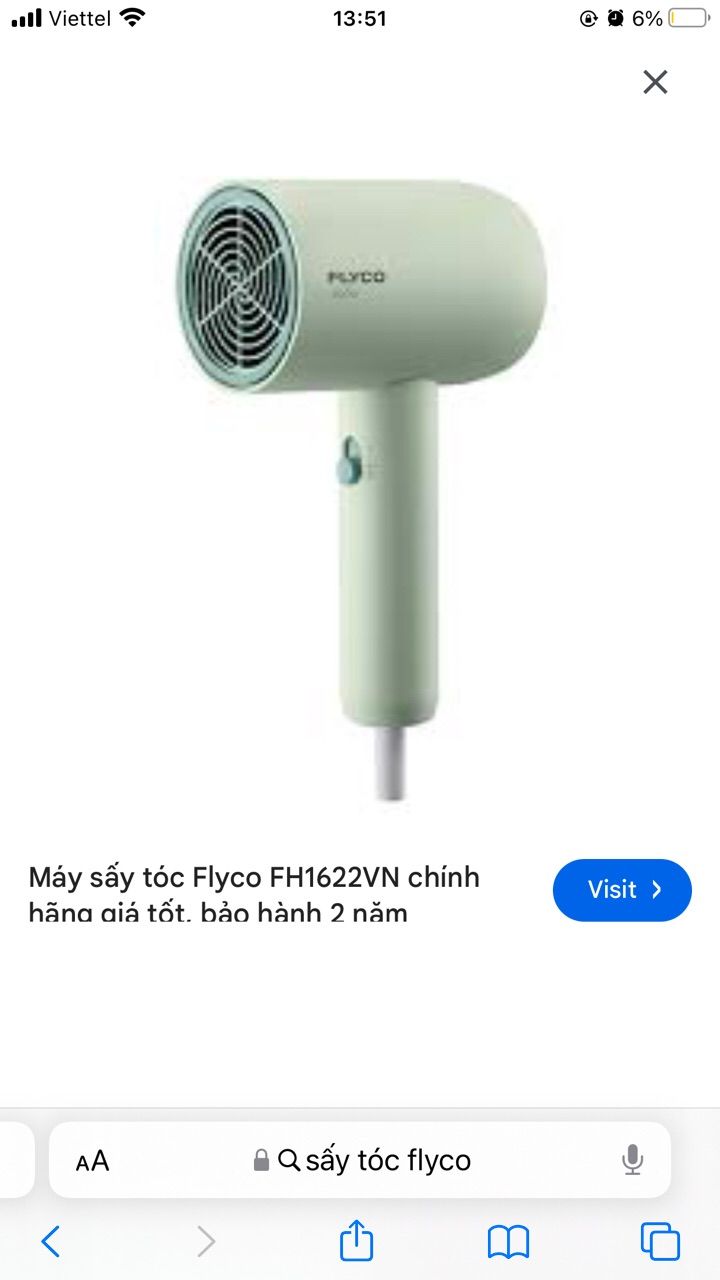
Task: Close the image preview
Action: point(655,82)
